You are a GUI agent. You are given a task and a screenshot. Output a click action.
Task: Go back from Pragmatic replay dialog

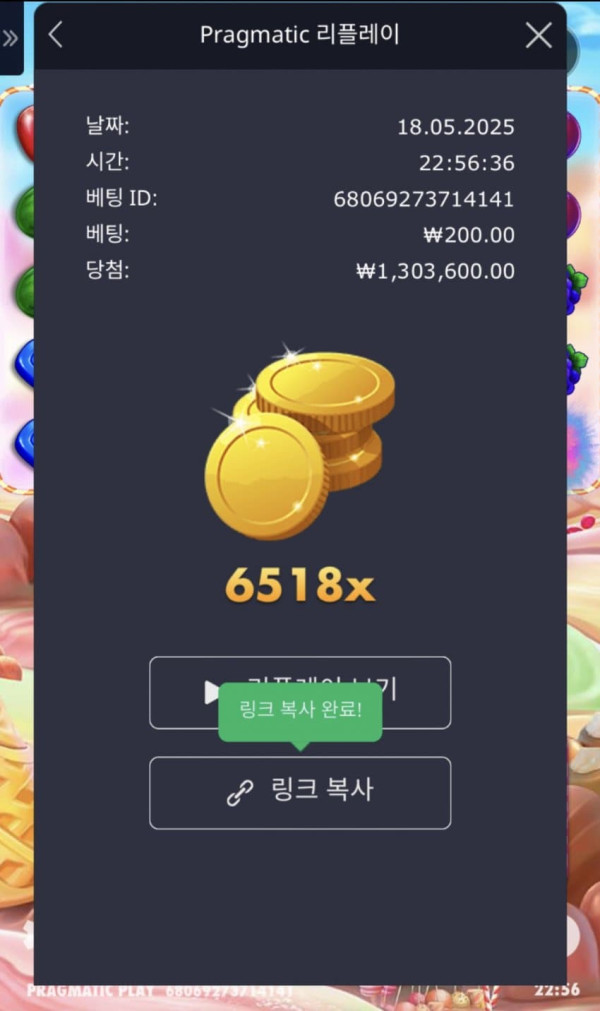tap(56, 35)
